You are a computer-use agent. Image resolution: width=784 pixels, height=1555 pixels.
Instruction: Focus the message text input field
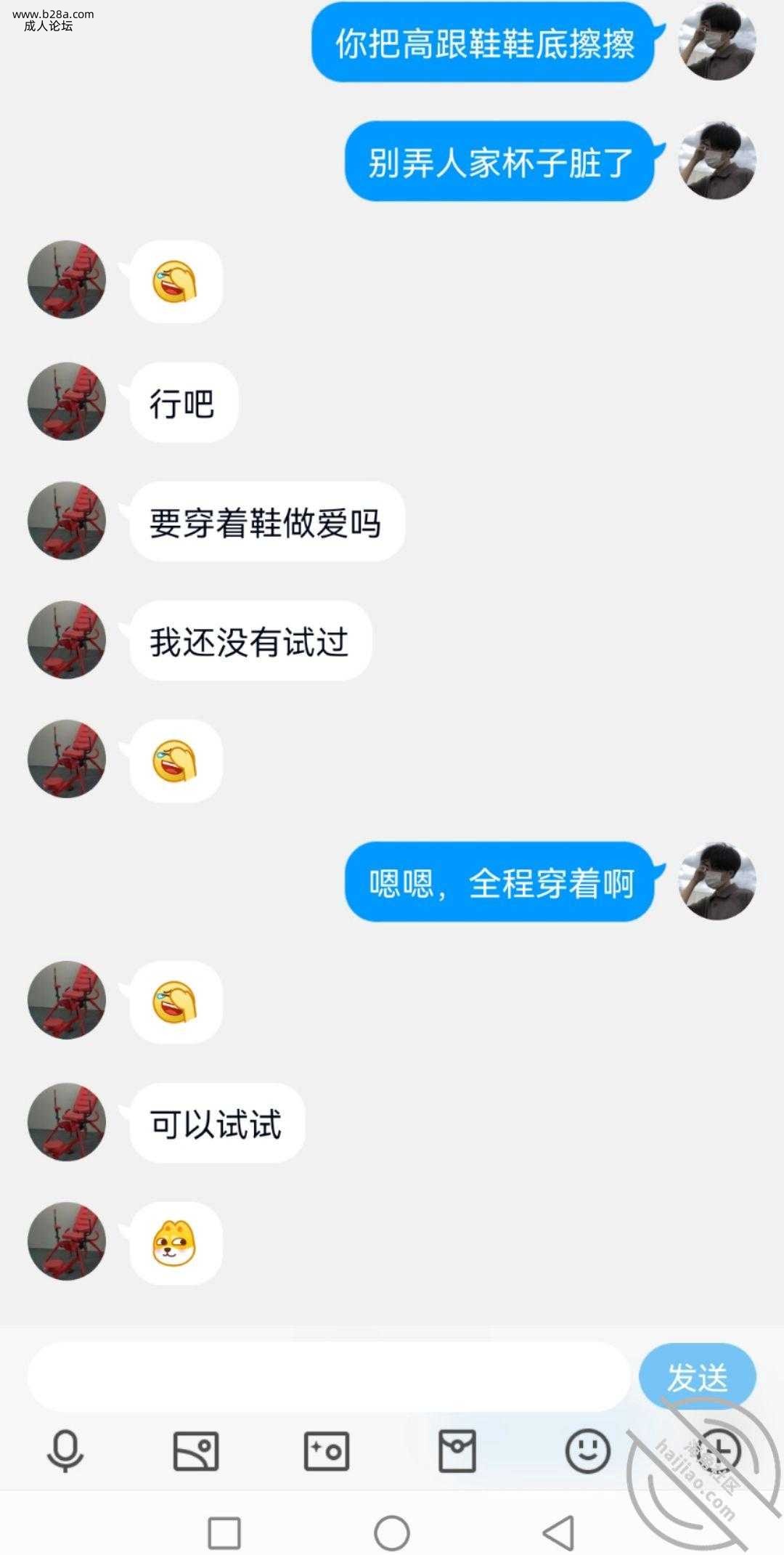328,1377
